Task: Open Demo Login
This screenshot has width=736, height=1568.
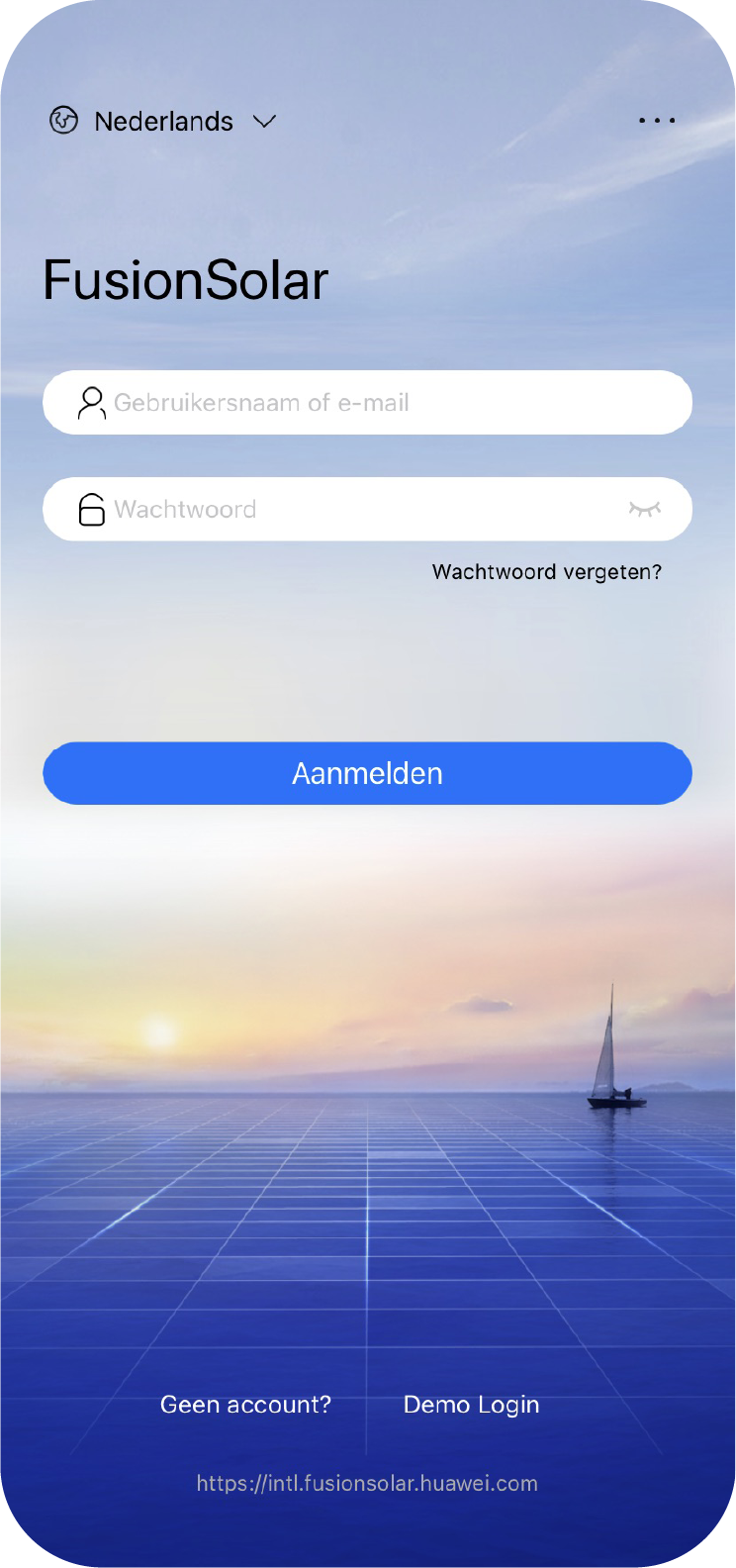Action: (x=472, y=1405)
